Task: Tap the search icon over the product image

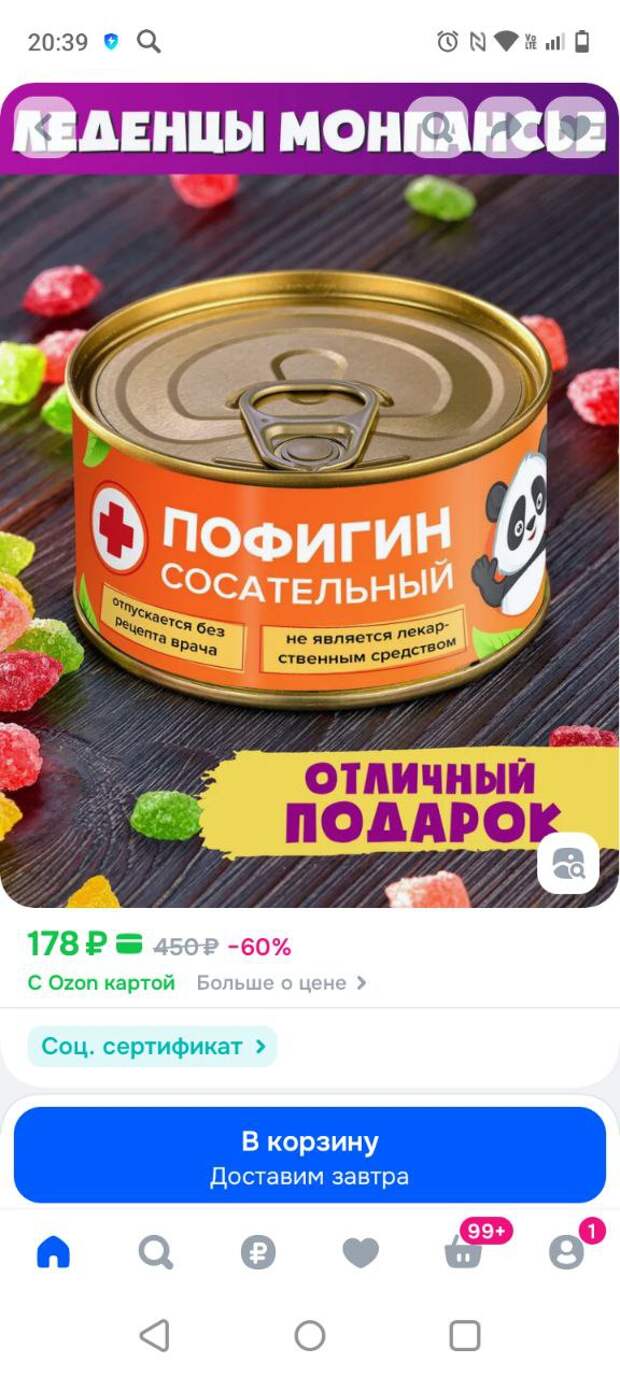Action: coord(436,127)
